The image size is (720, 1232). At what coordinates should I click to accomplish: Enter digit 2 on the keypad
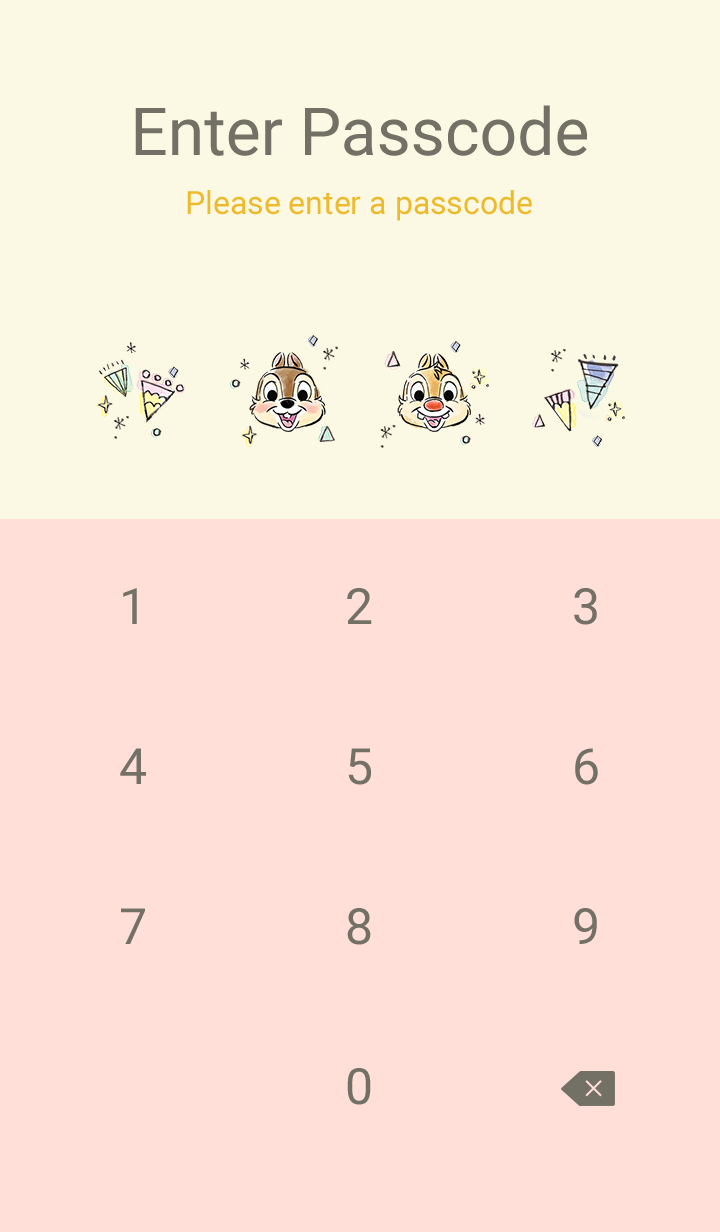tap(359, 607)
